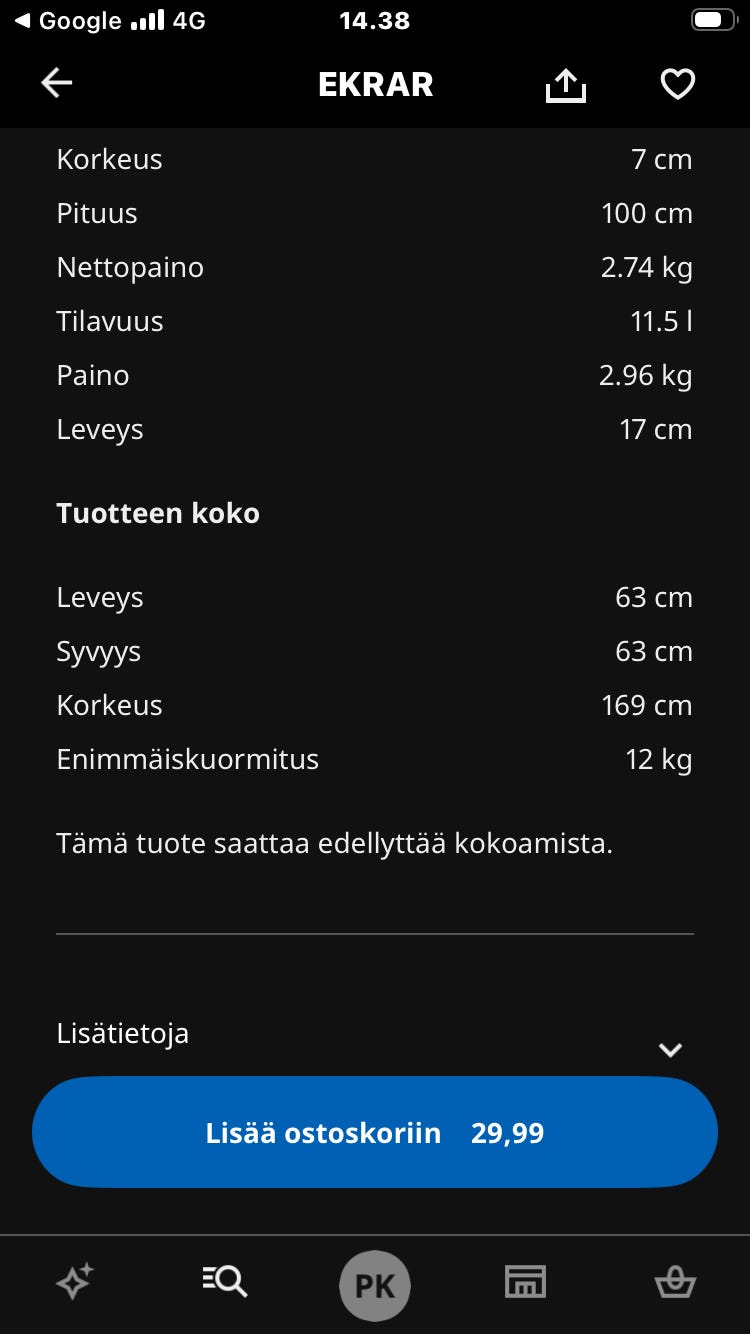Image resolution: width=750 pixels, height=1334 pixels.
Task: Tap the Enimmäiskuormitus 12 kg row
Action: (x=375, y=759)
